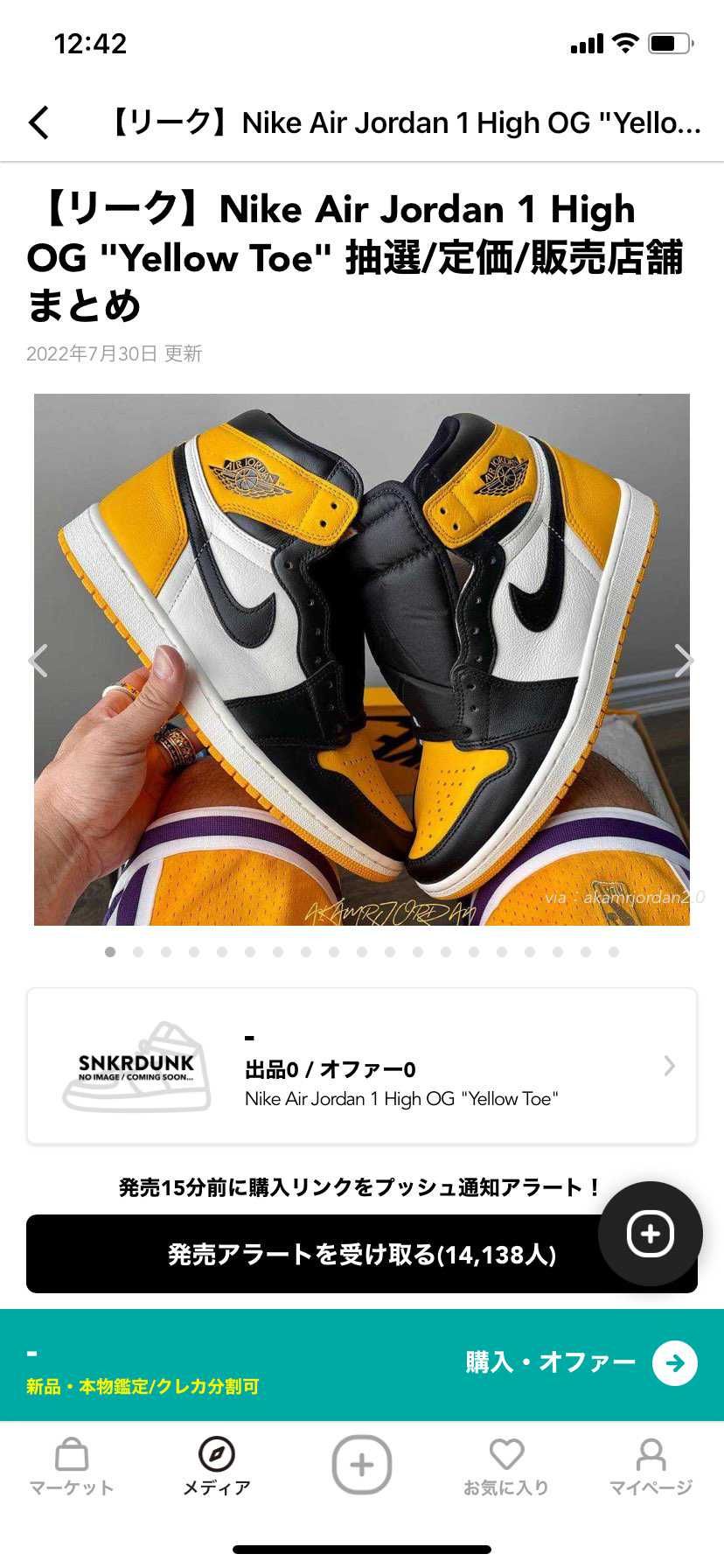Tap the Air Jordan 1 Yellow Toe photo
Viewport: 724px width, 1568px height.
coord(362,660)
